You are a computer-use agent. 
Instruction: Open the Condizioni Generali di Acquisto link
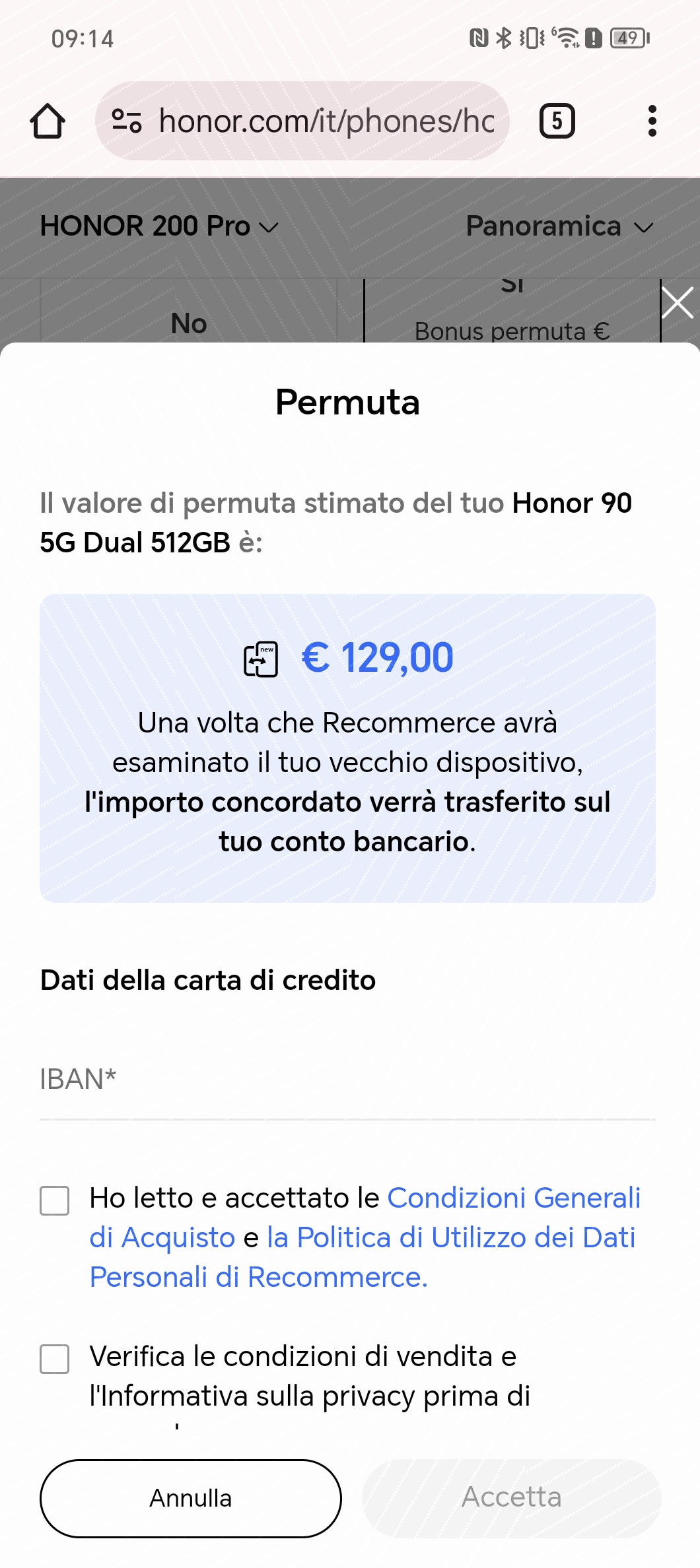click(365, 1218)
